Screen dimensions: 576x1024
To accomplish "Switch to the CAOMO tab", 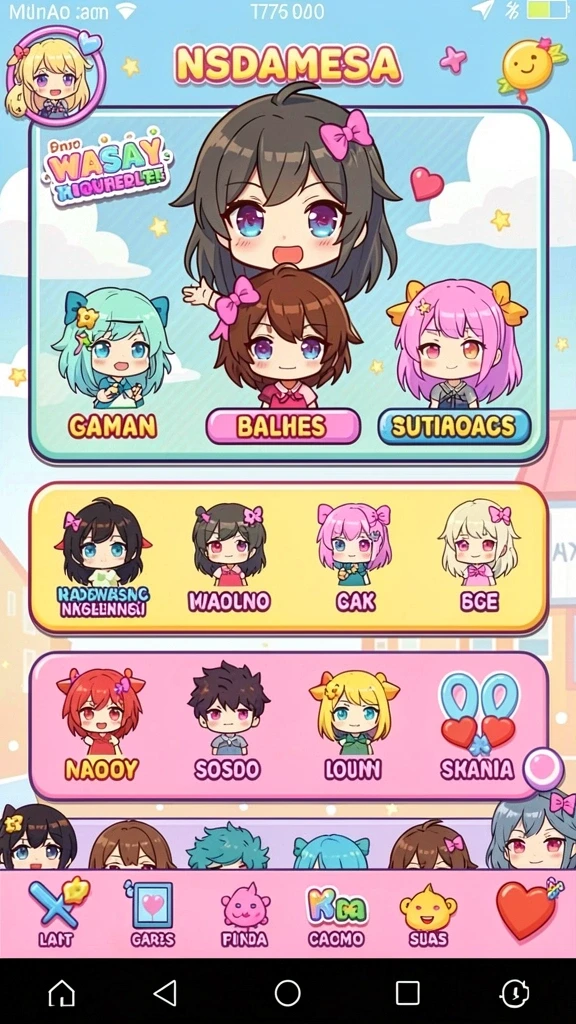I will pyautogui.click(x=336, y=914).
